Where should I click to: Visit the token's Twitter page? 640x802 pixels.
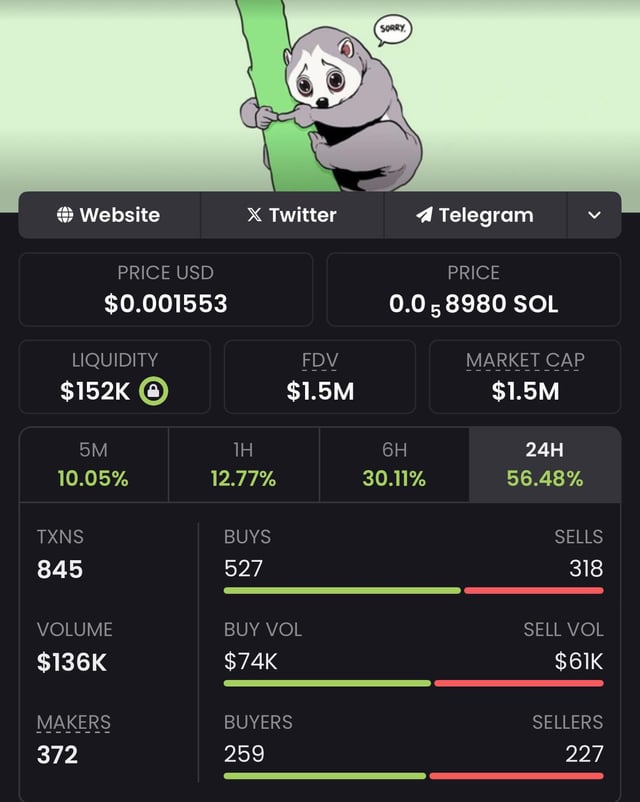click(292, 215)
